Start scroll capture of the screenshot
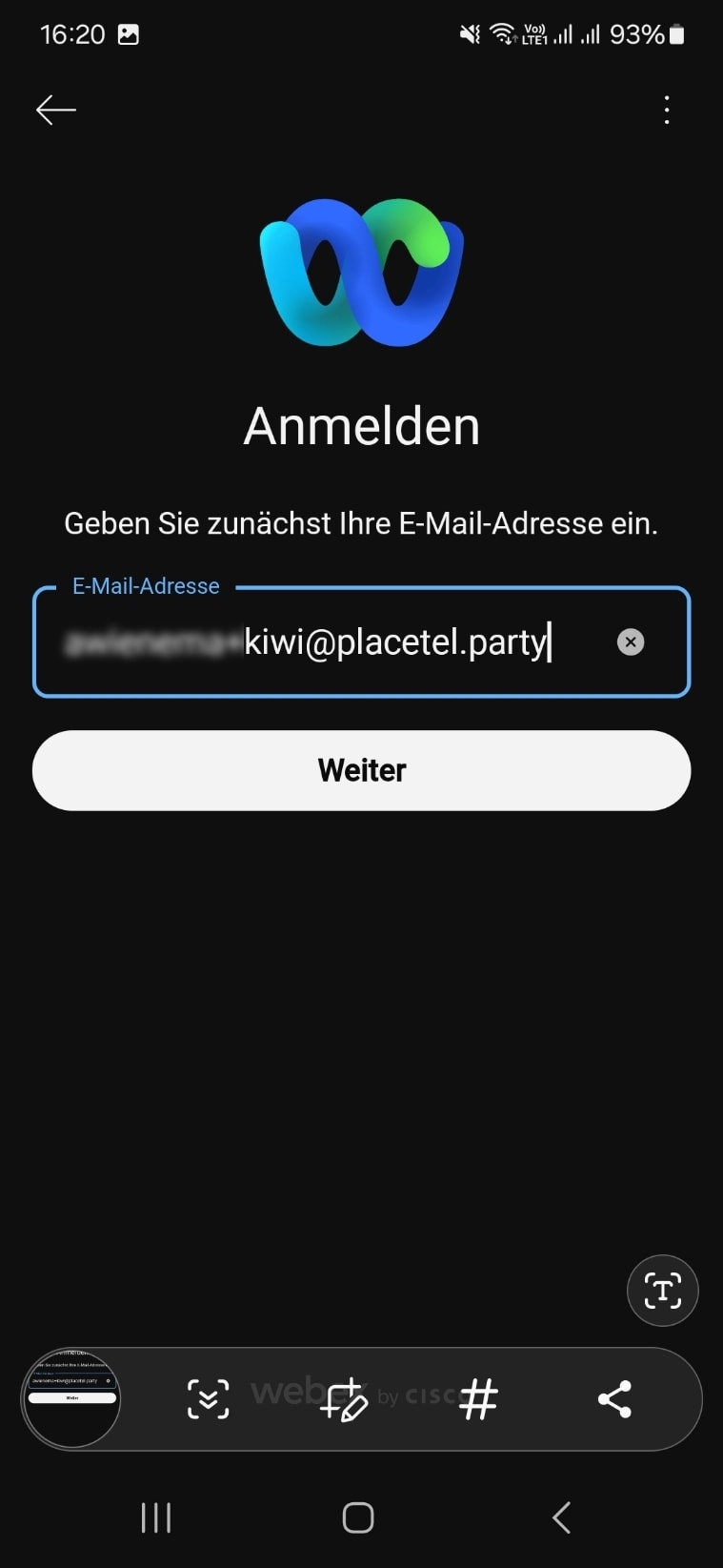 tap(209, 1399)
